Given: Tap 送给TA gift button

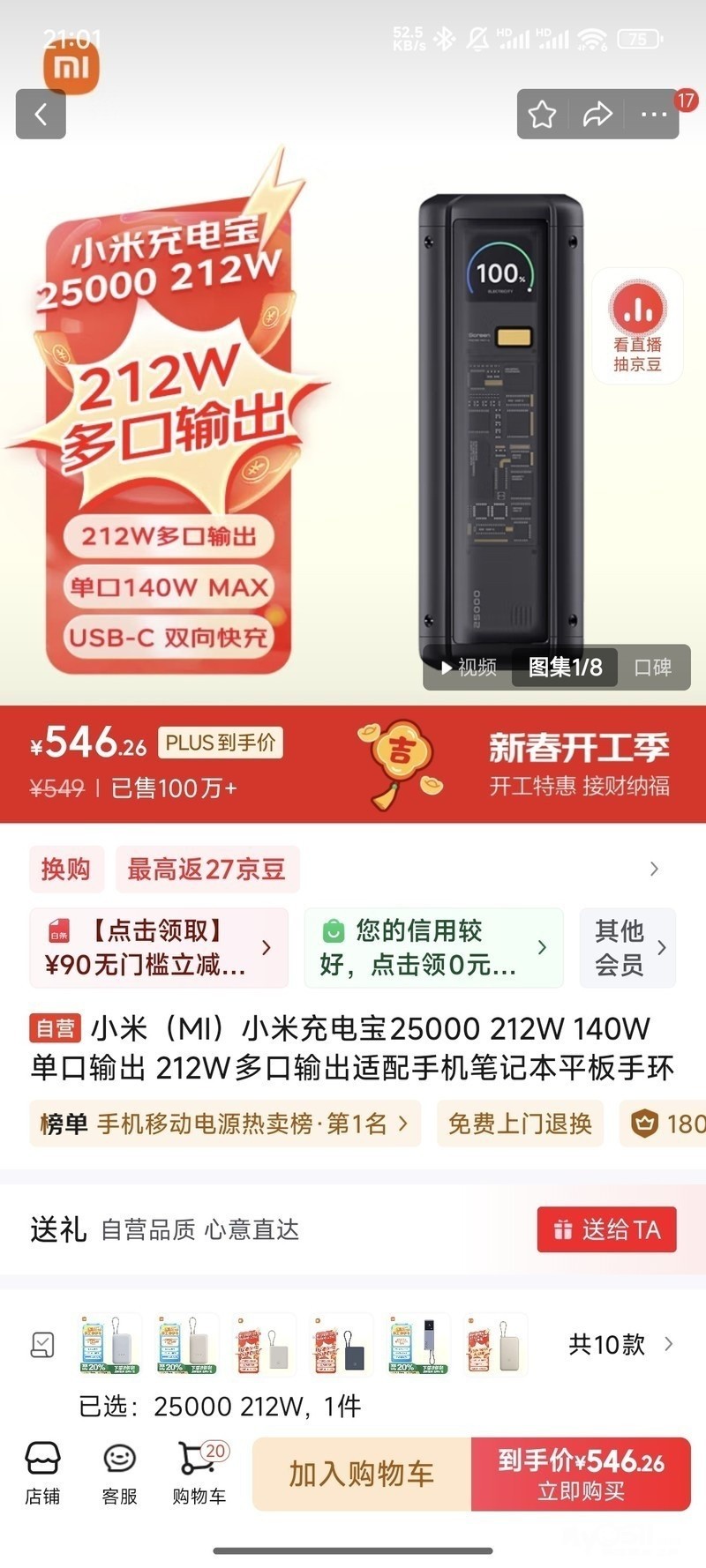Looking at the screenshot, I should pyautogui.click(x=606, y=1229).
